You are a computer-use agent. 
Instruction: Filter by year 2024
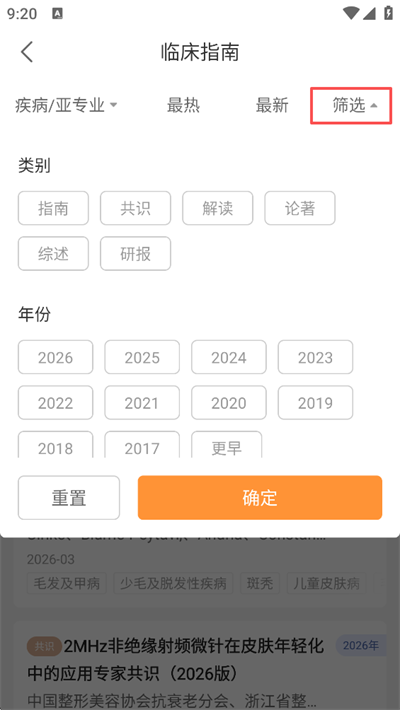tap(229, 357)
